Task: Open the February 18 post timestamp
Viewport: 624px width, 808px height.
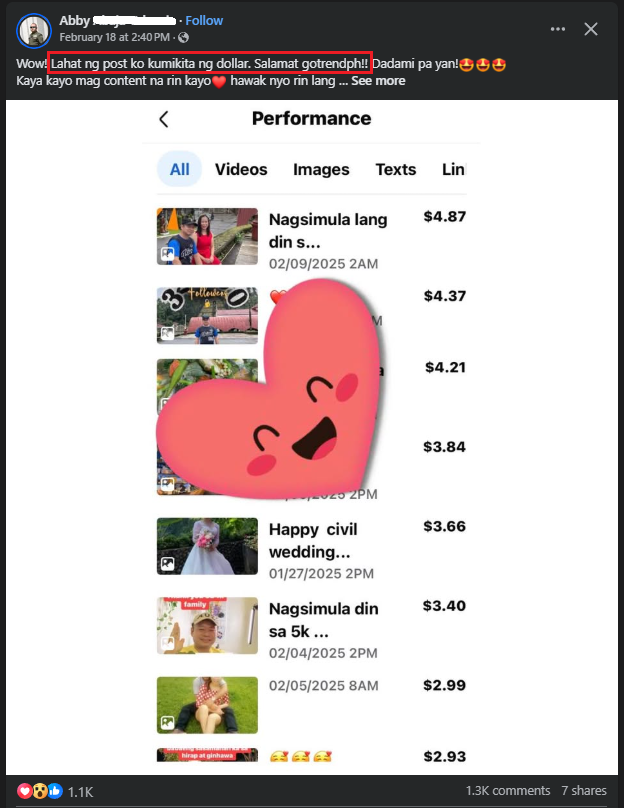Action: (114, 37)
